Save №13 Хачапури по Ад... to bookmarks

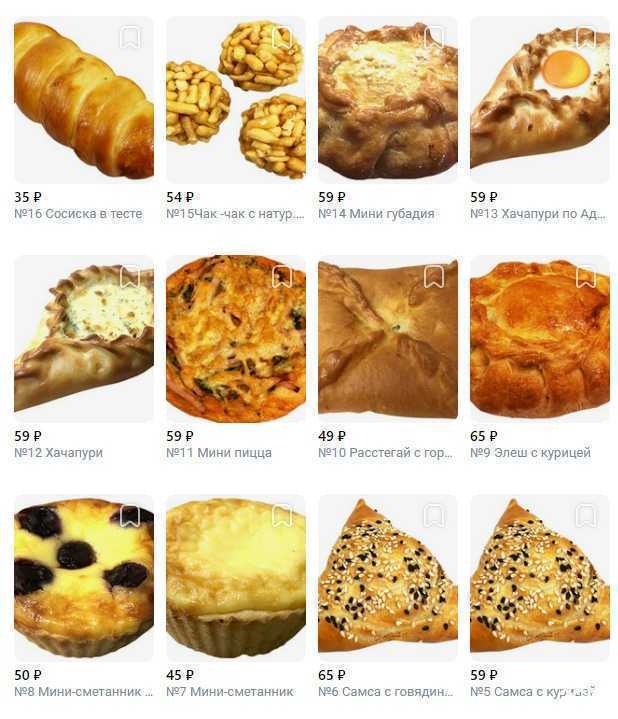coord(586,39)
